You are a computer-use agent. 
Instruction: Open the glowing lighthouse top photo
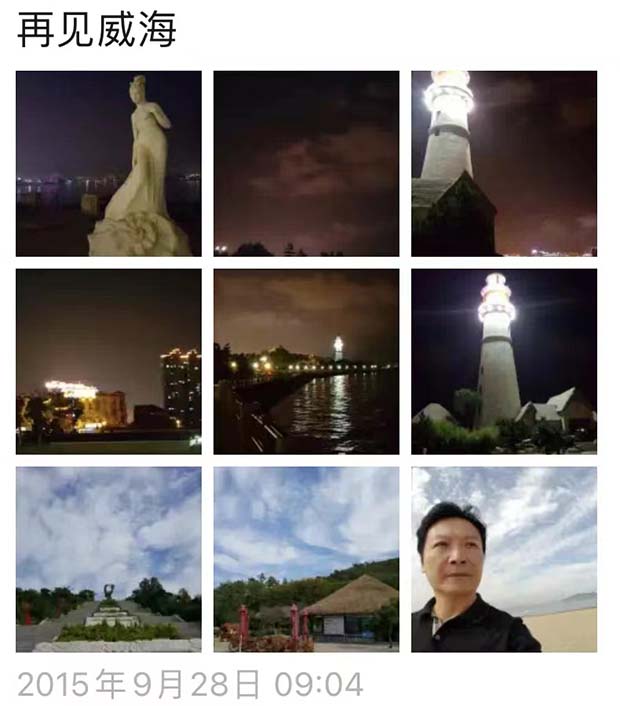(x=504, y=163)
